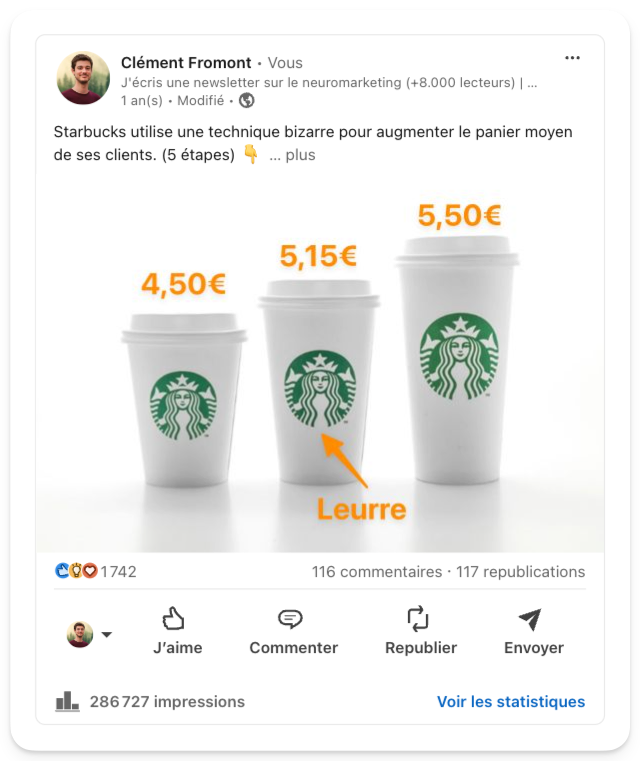Send the post via Envoyer

pos(533,632)
